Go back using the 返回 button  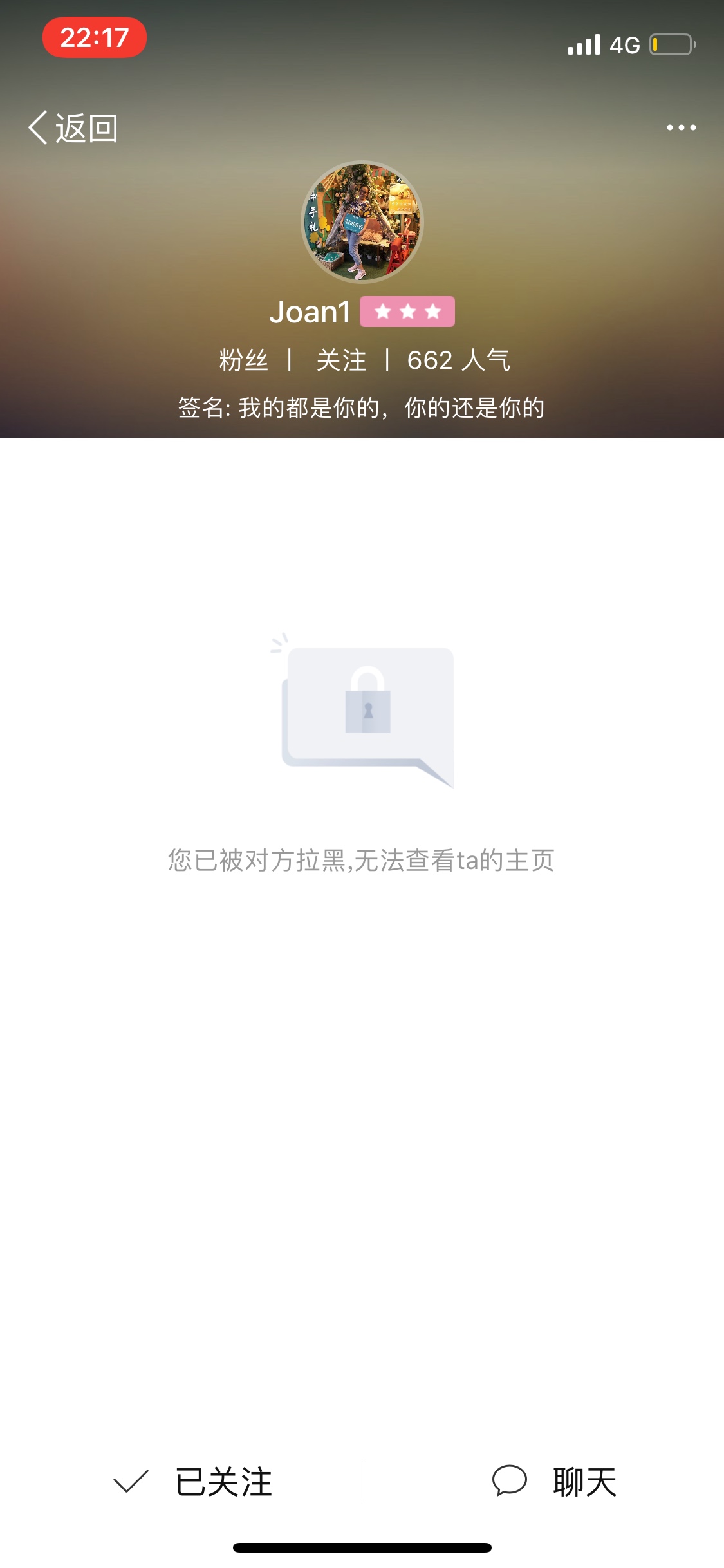pos(73,128)
